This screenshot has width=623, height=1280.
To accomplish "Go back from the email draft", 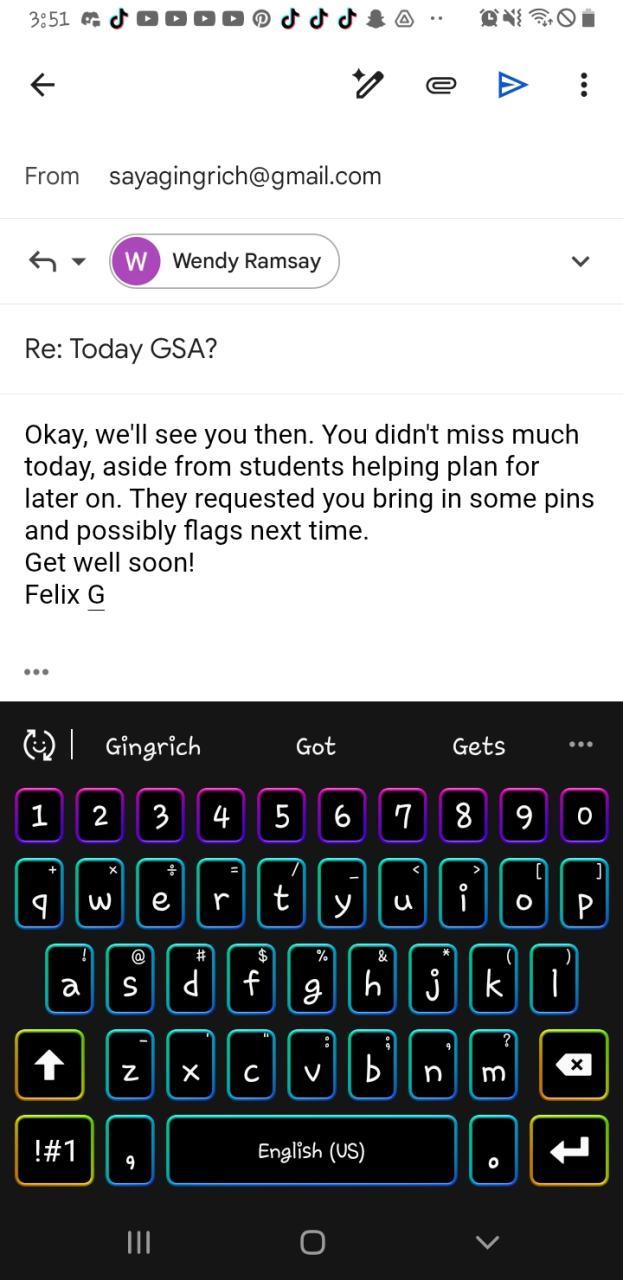I will click(42, 85).
